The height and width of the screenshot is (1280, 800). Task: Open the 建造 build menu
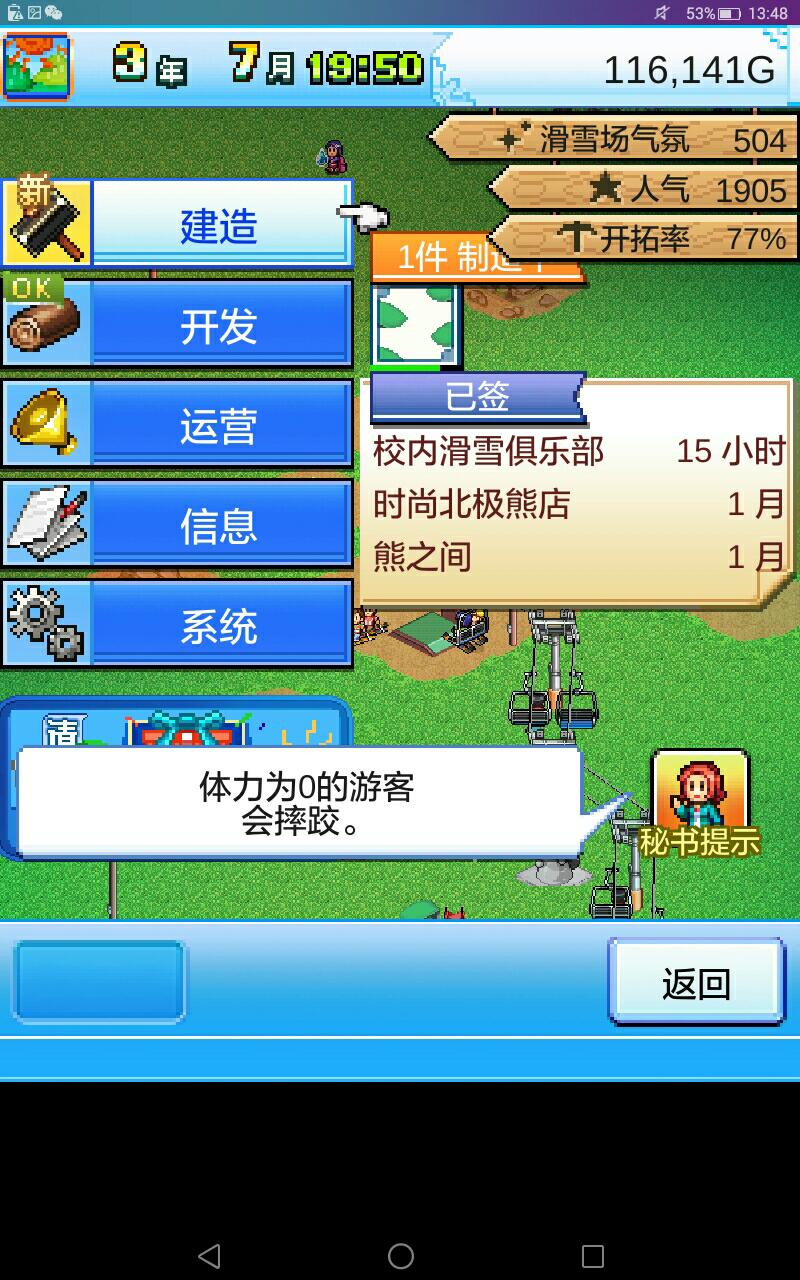click(x=177, y=224)
